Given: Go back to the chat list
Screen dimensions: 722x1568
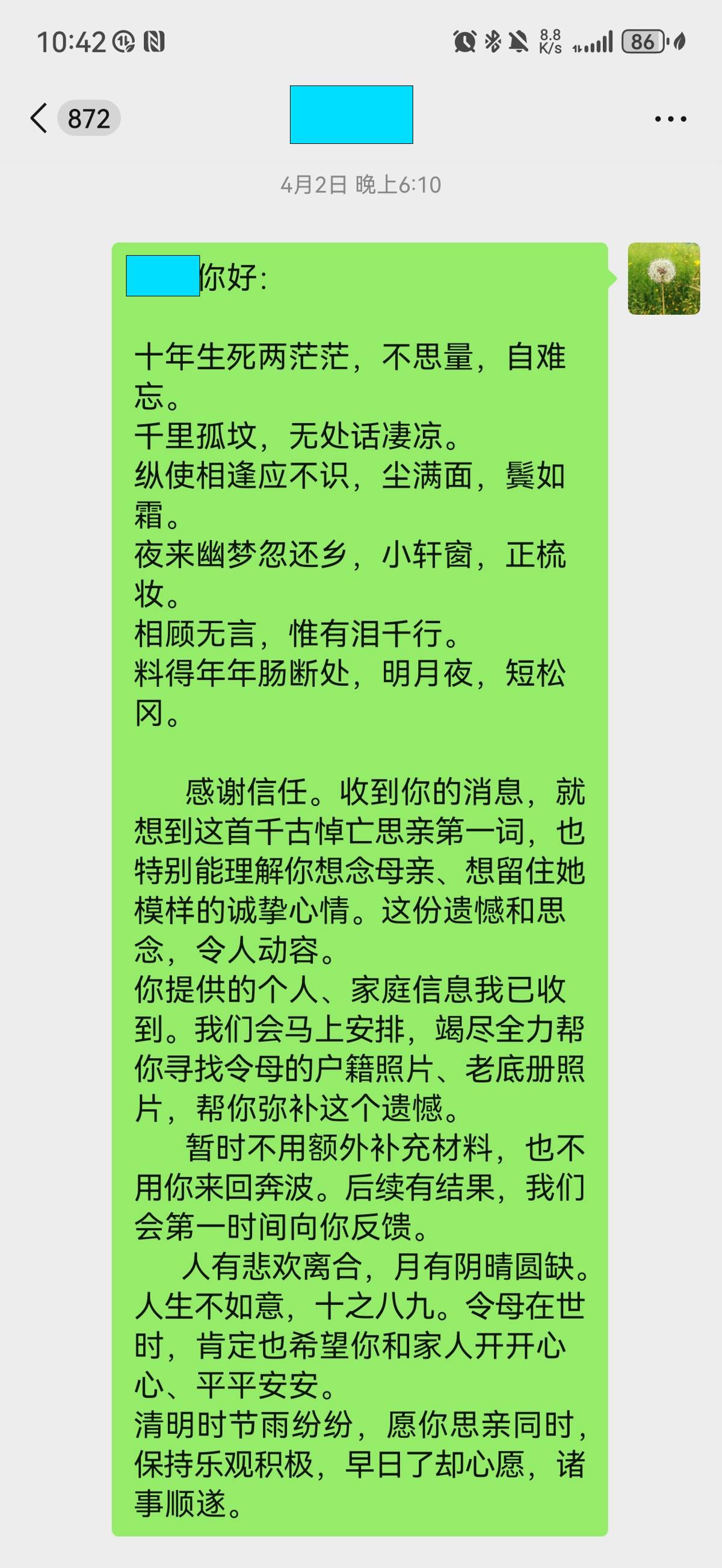Looking at the screenshot, I should 39,117.
